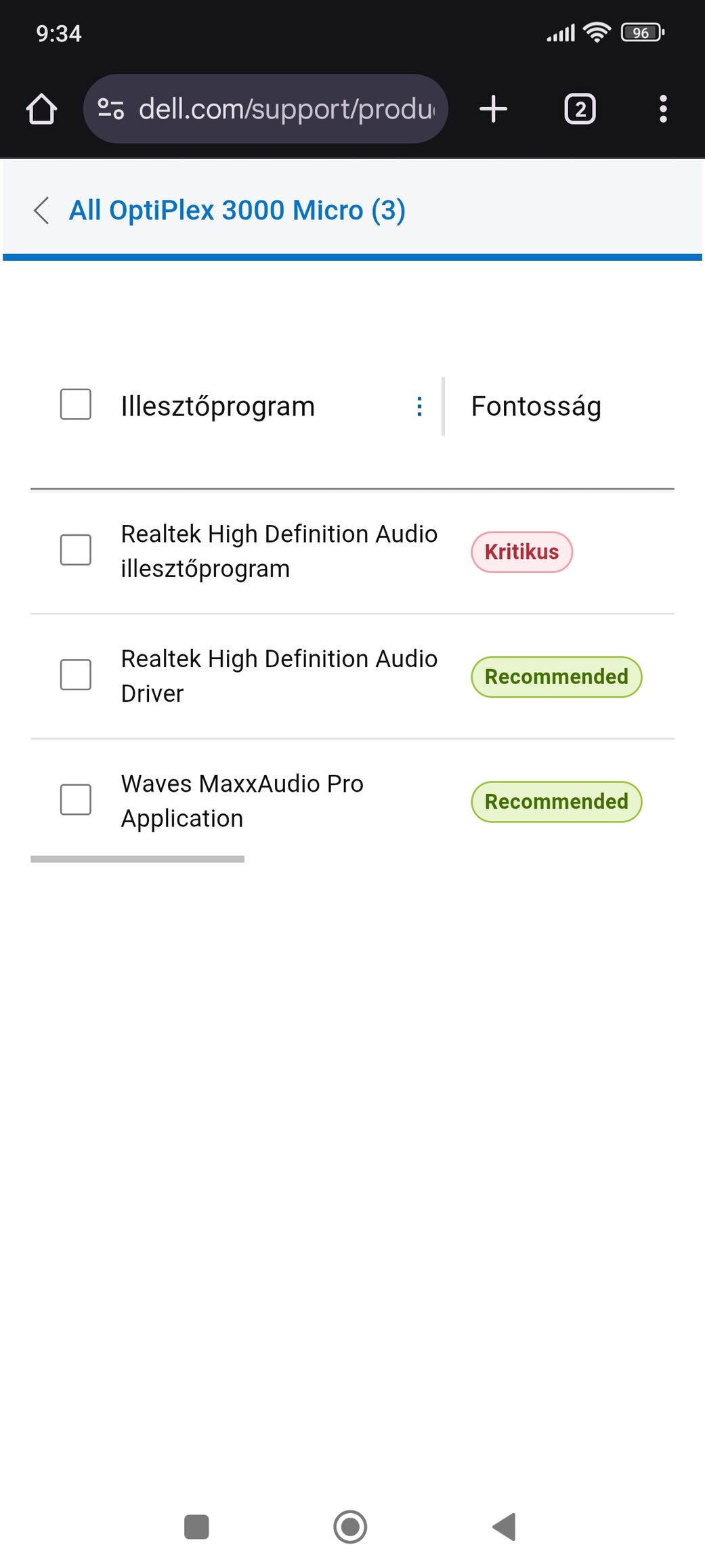Open the tab switcher showing 2 tabs
This screenshot has height=1568, width=705.
tap(580, 109)
